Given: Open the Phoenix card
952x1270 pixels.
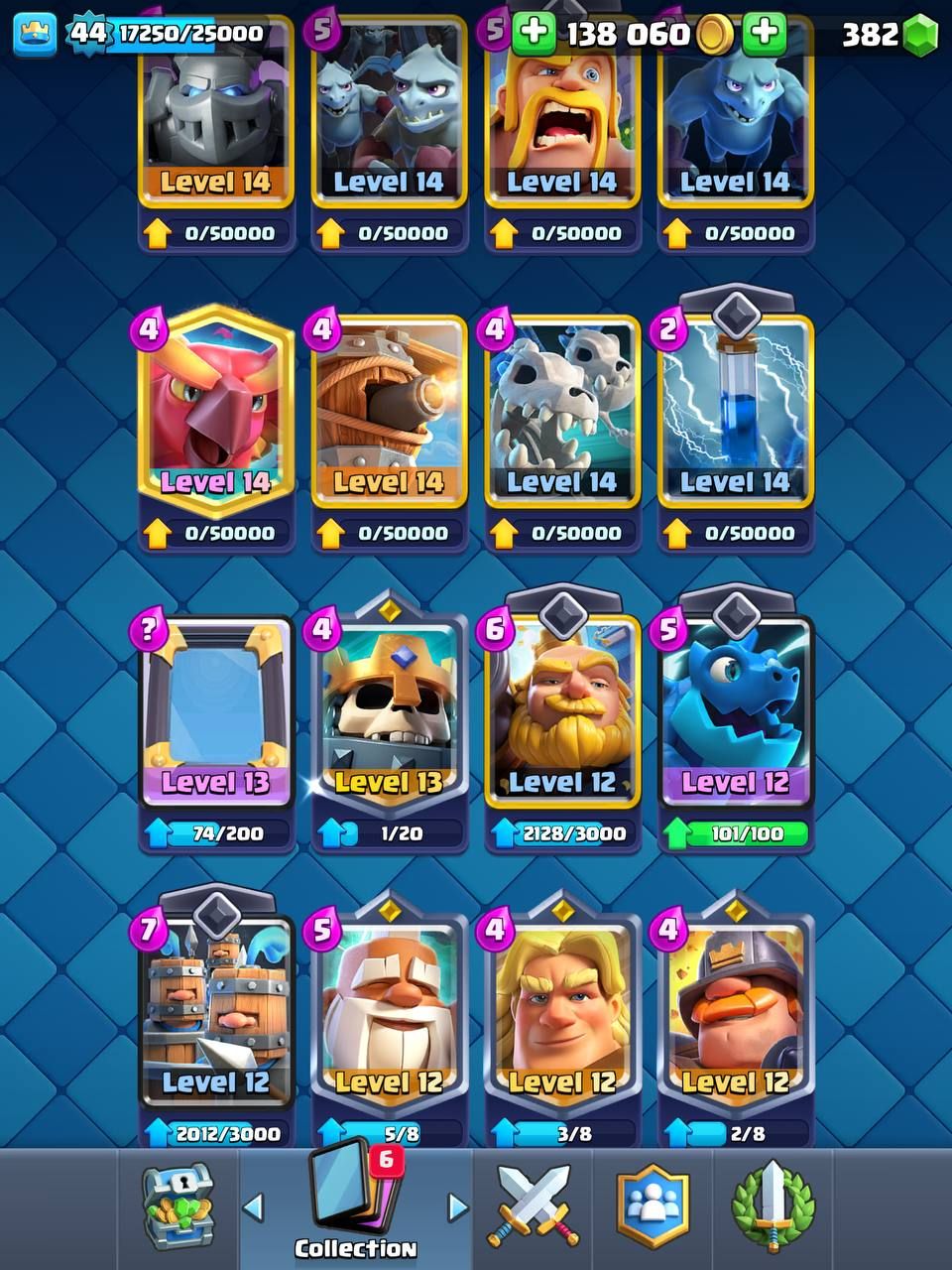Looking at the screenshot, I should coord(215,412).
